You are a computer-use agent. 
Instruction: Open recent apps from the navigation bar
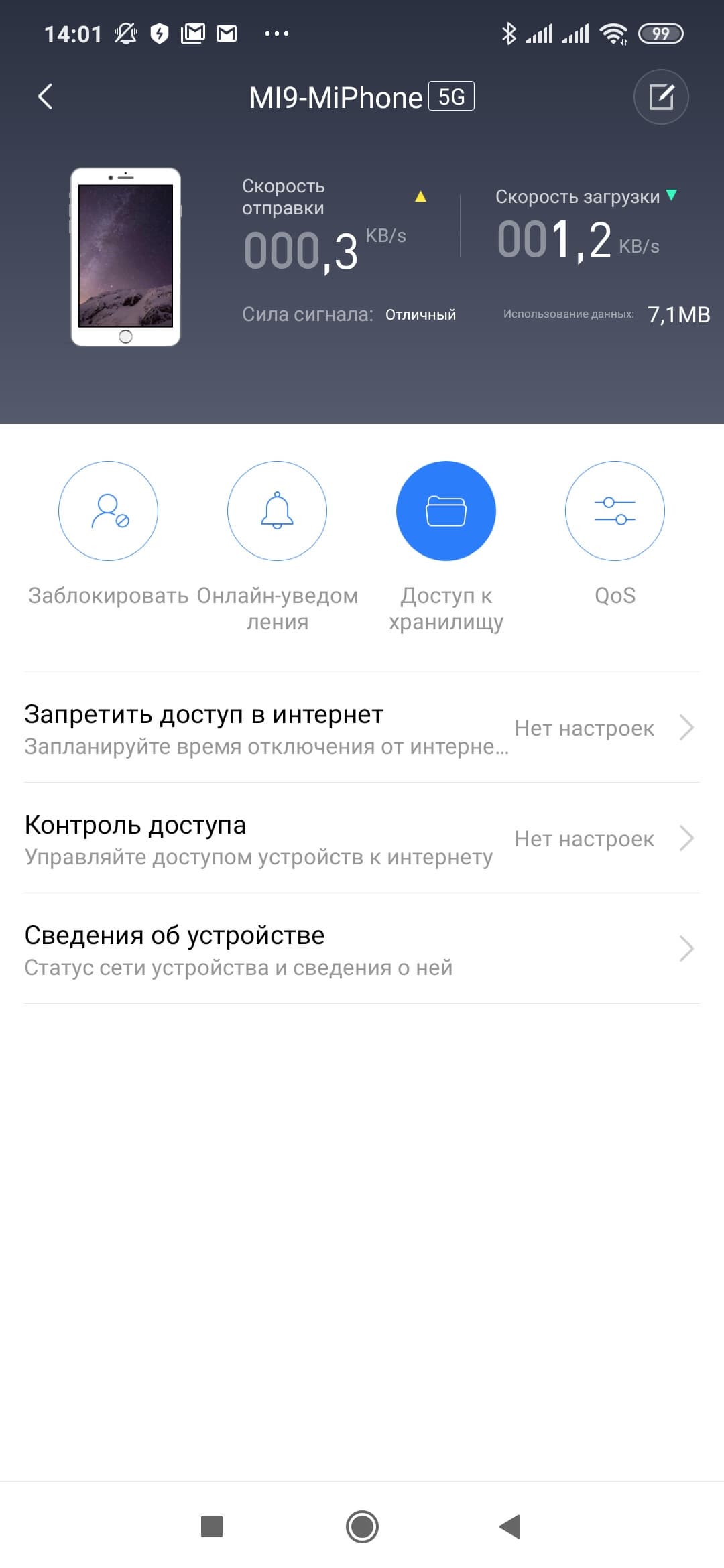pyautogui.click(x=212, y=1526)
